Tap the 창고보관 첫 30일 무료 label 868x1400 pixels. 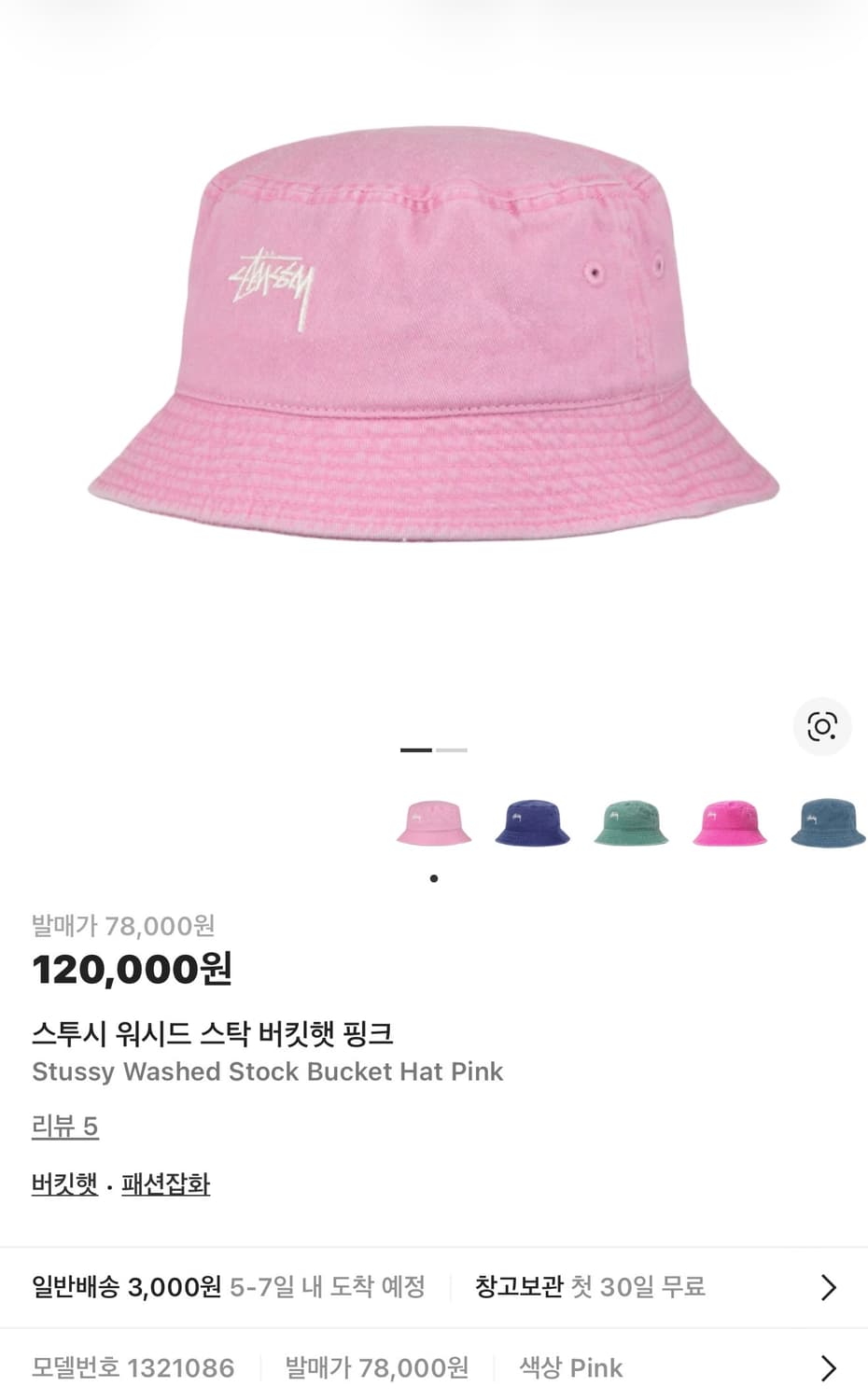[x=588, y=1285]
